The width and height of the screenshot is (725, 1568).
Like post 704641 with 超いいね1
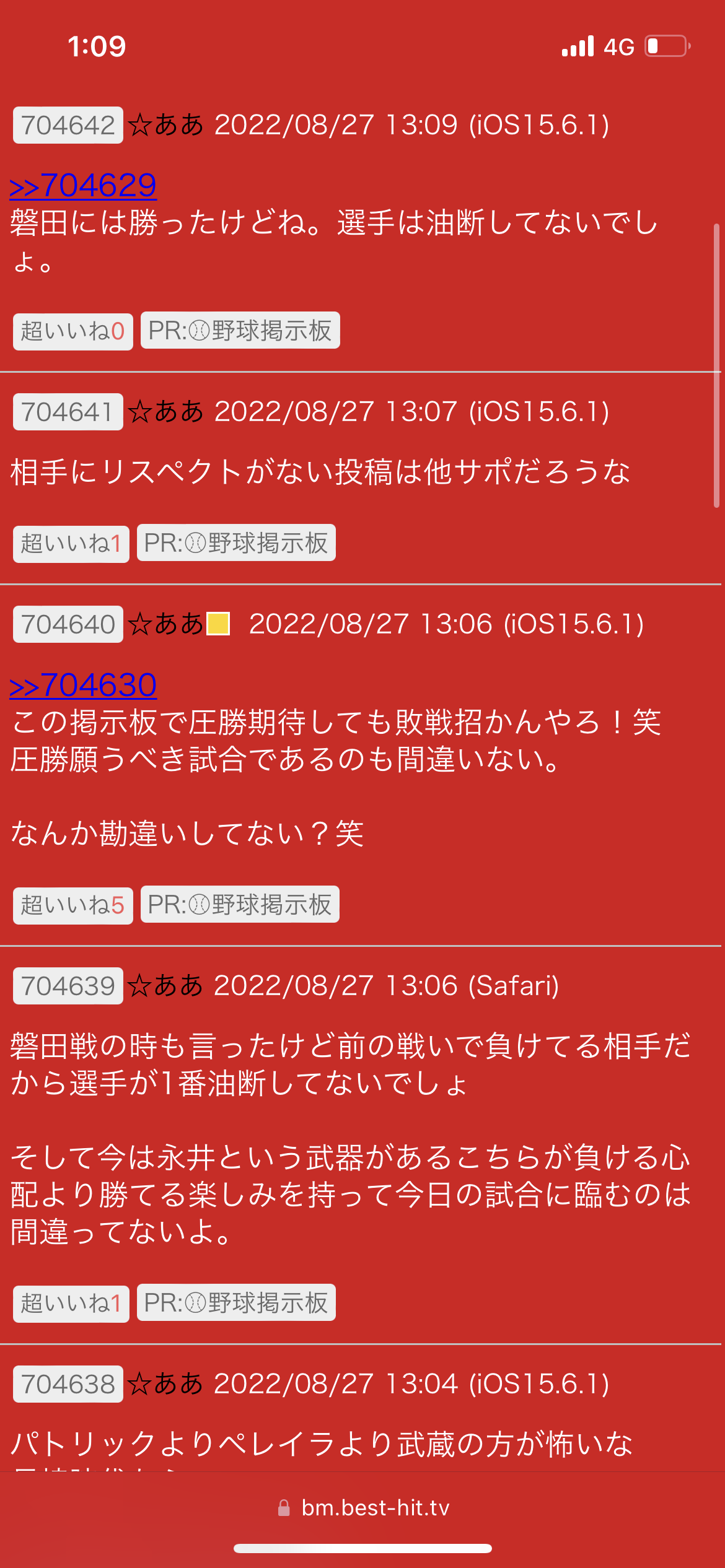[71, 544]
